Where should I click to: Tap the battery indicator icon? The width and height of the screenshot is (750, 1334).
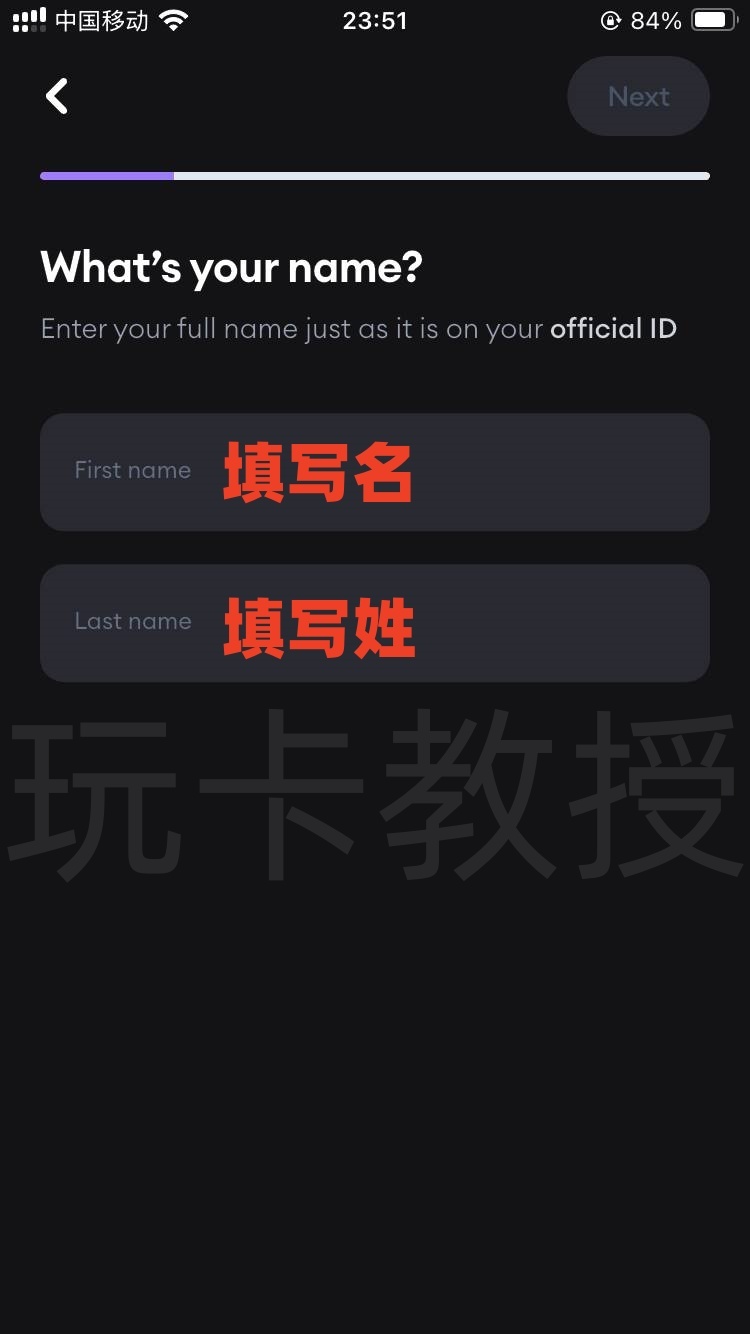coord(711,18)
